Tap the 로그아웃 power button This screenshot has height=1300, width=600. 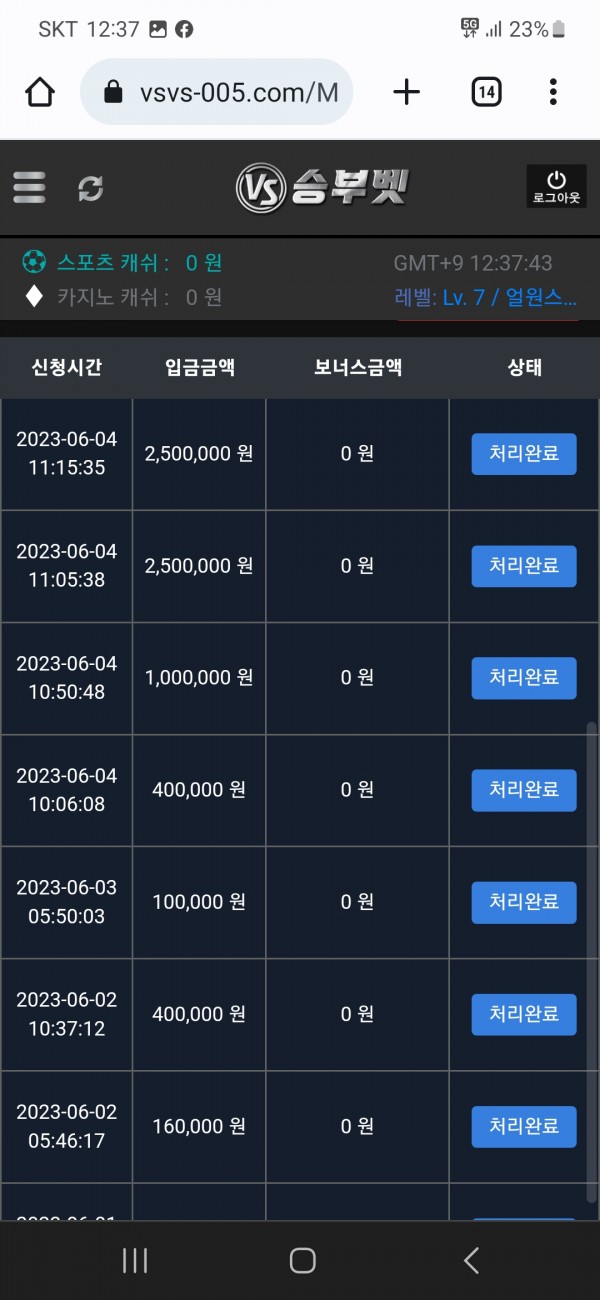point(557,186)
